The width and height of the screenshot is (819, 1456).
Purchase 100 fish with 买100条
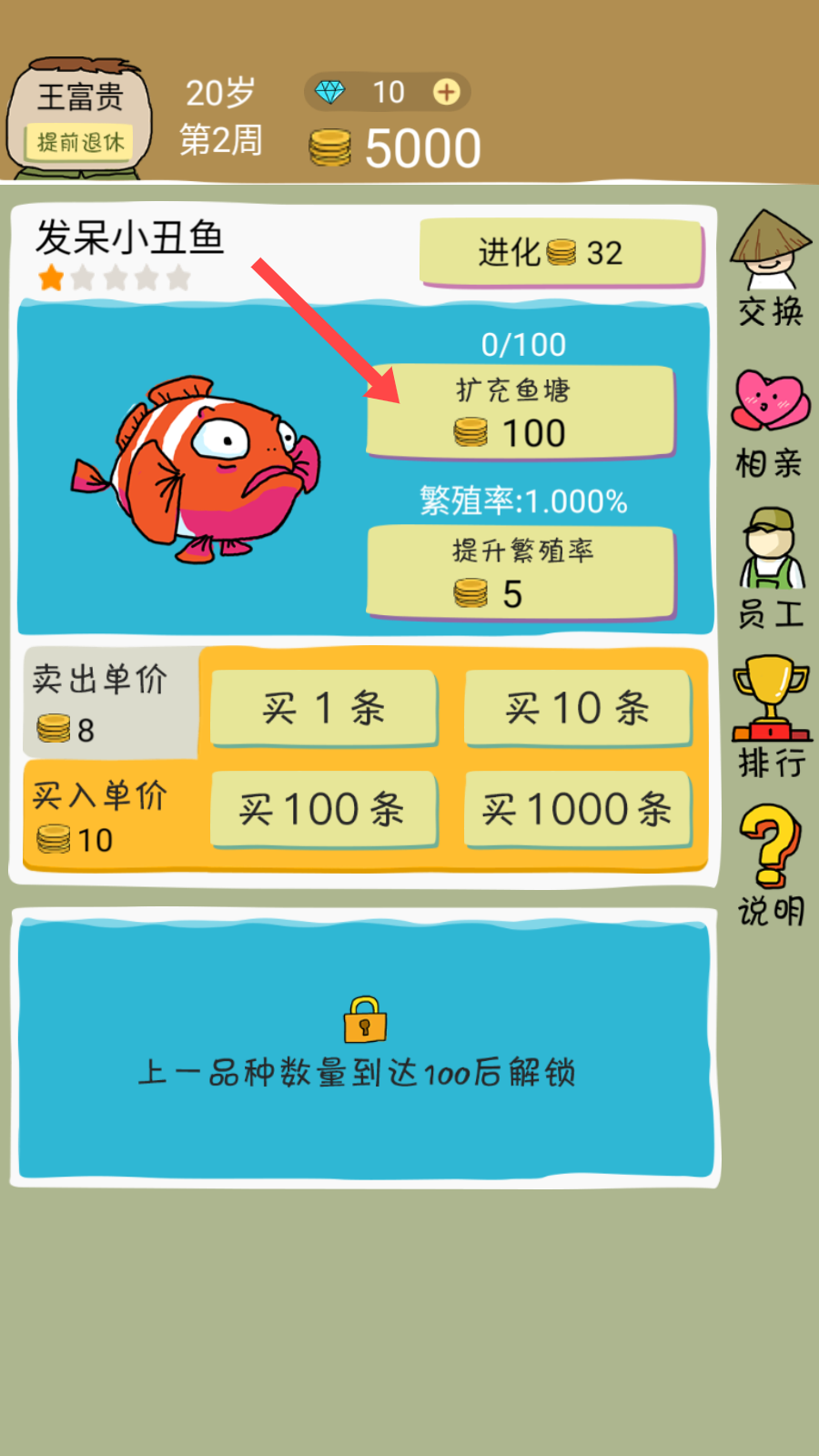(x=324, y=810)
